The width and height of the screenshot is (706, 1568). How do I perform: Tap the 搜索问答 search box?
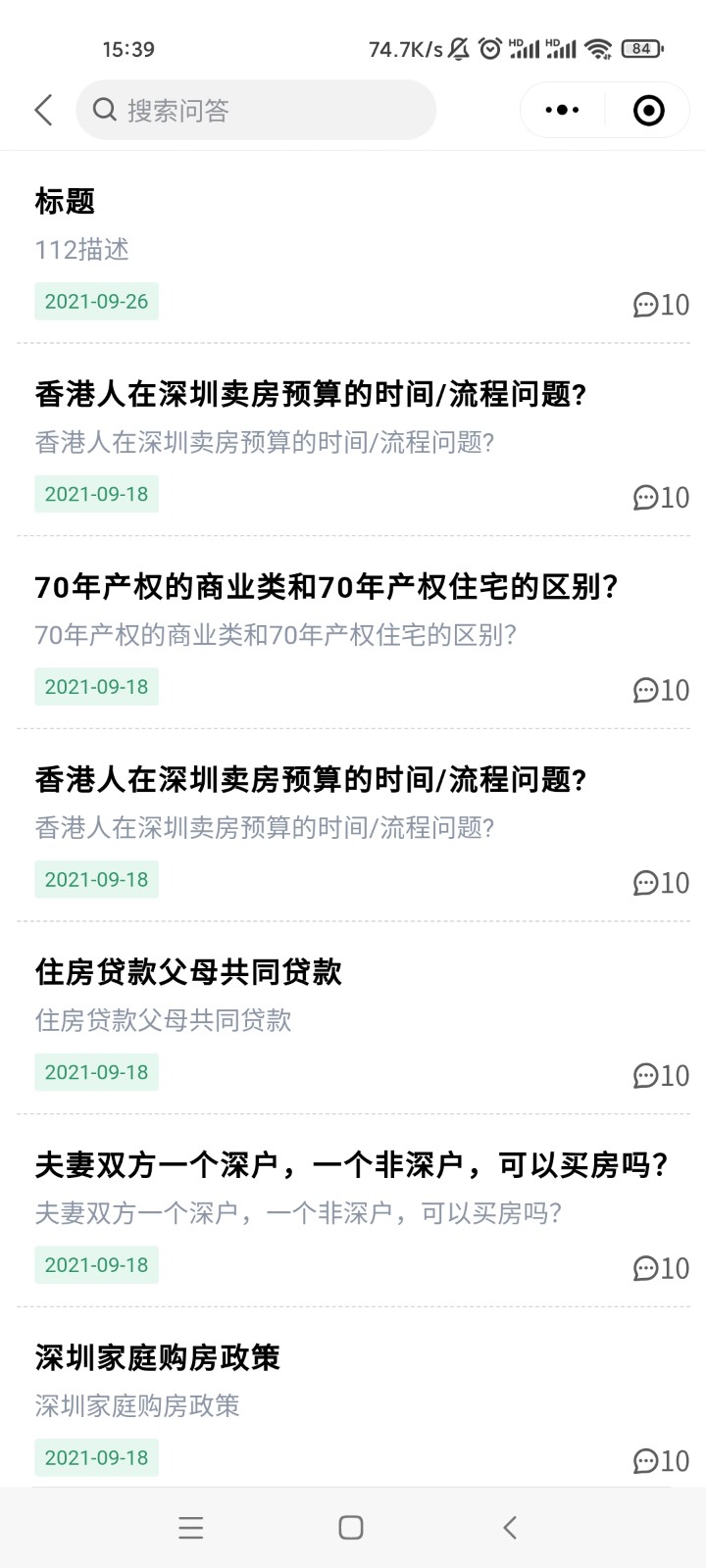point(256,110)
